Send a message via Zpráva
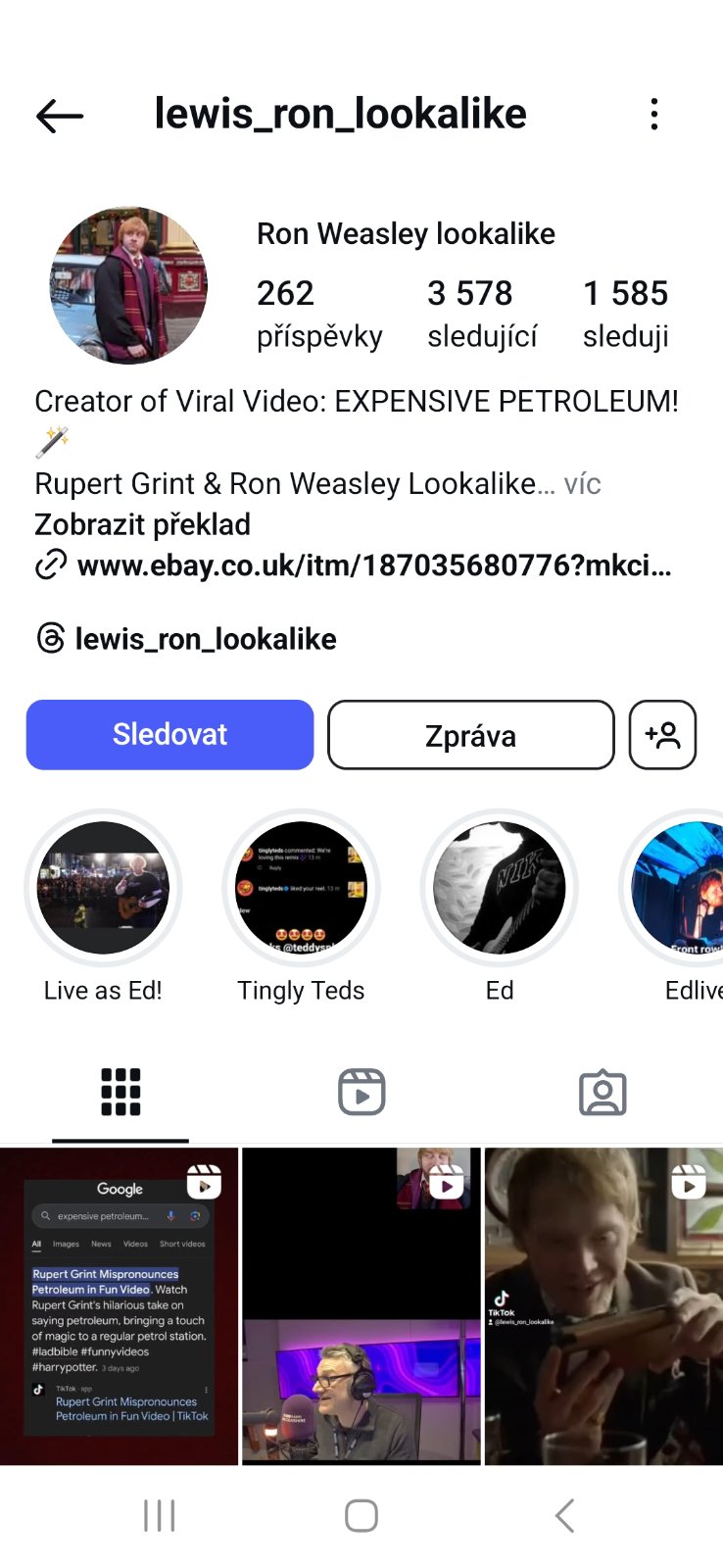 (x=470, y=735)
